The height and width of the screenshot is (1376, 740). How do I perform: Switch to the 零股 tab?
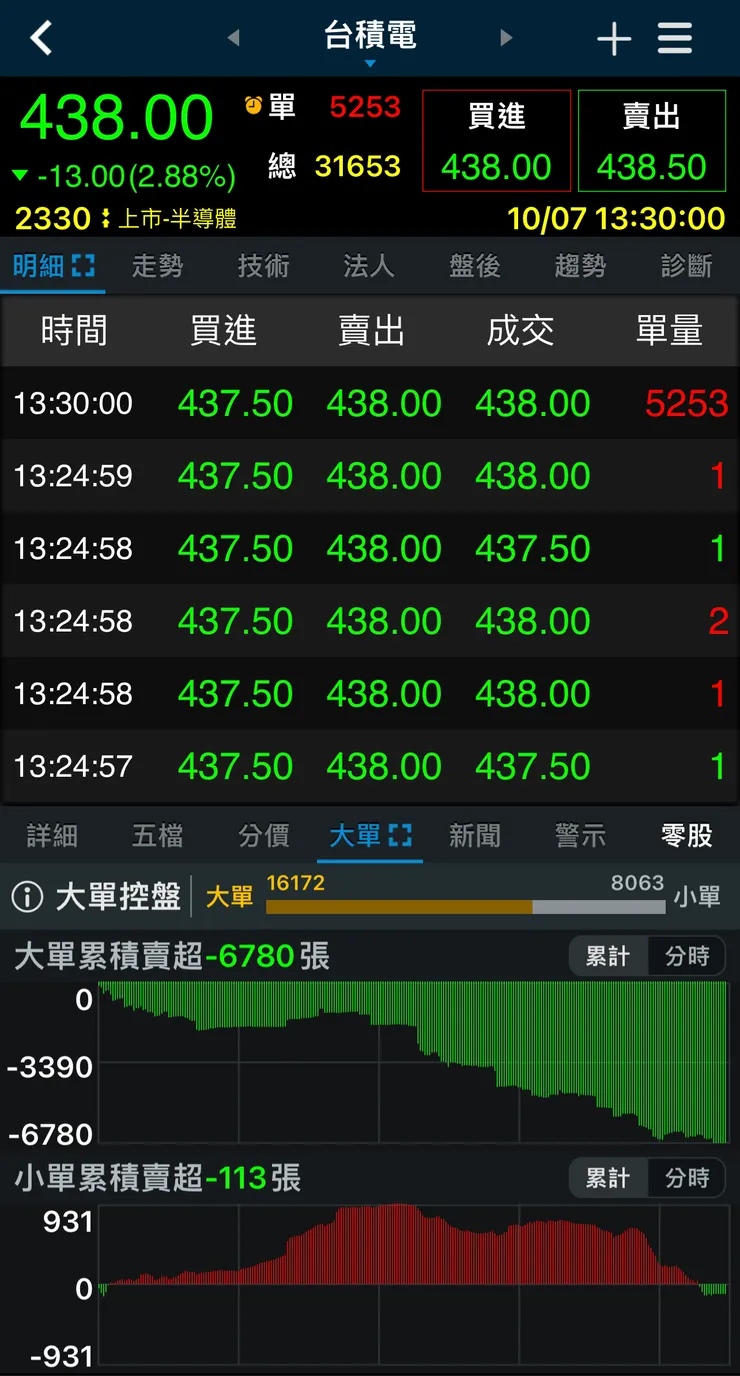685,835
